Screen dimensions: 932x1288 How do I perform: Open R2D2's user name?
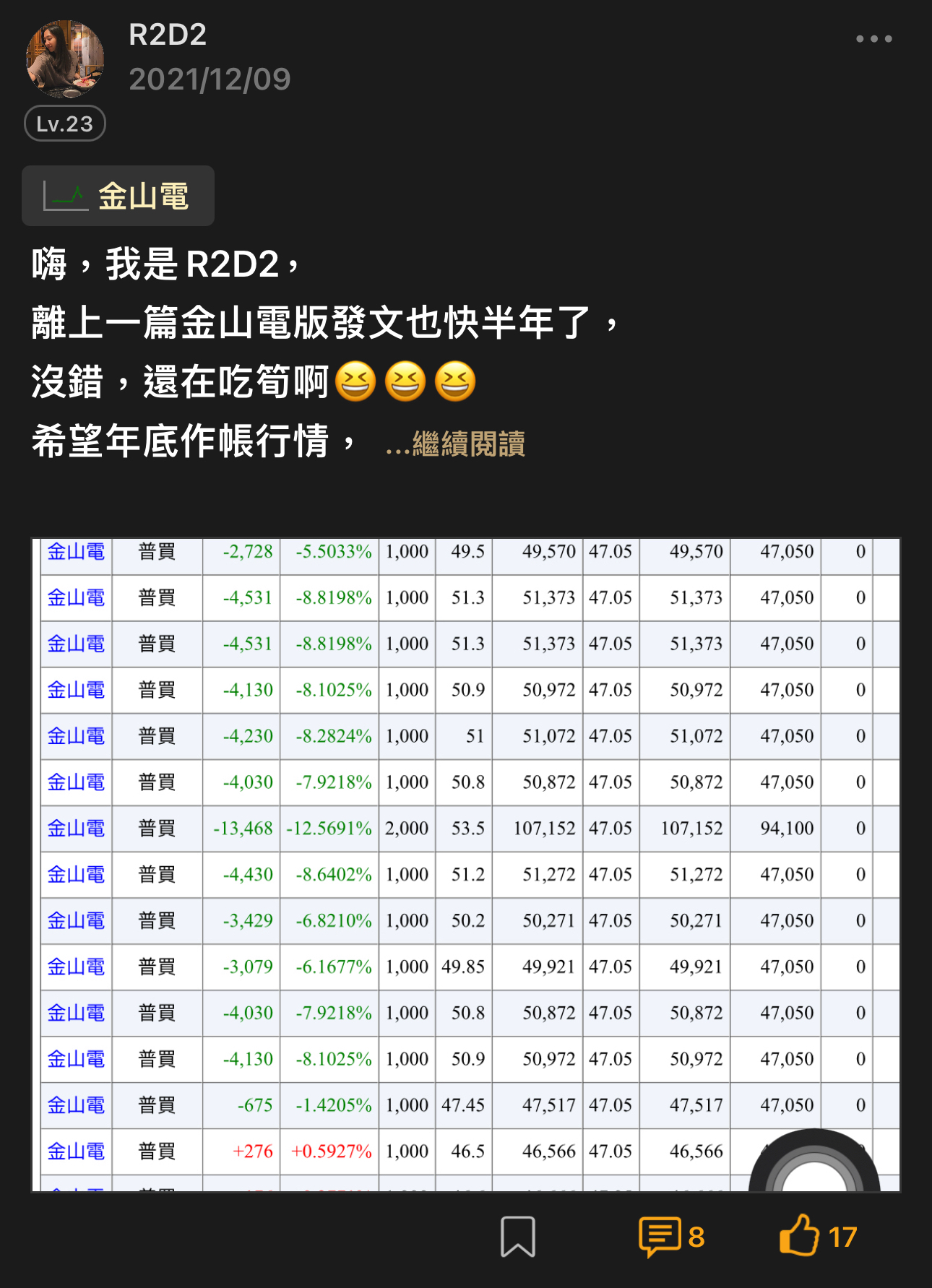pos(168,35)
